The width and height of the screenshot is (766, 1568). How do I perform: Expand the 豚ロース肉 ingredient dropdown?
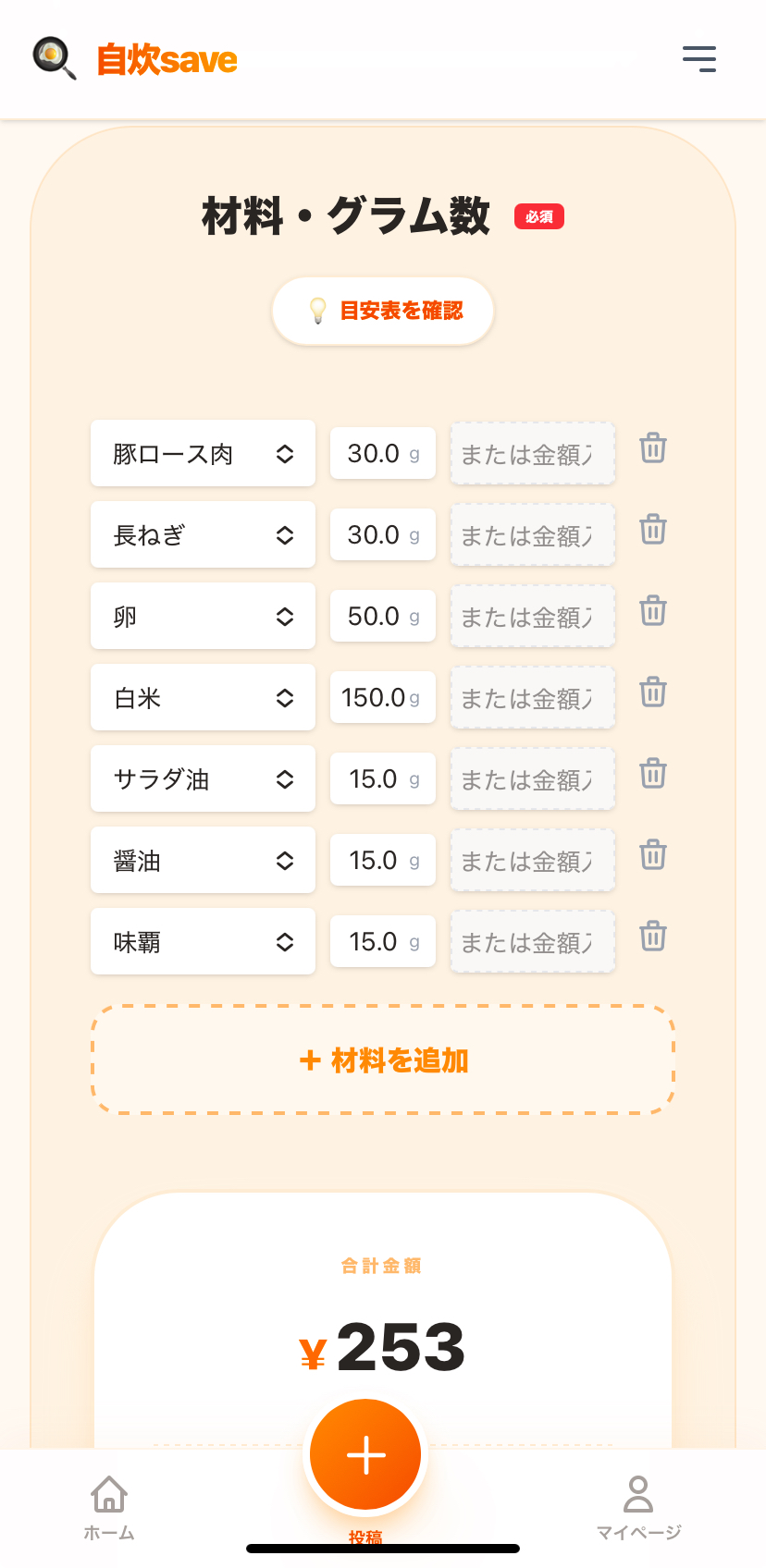[x=203, y=453]
